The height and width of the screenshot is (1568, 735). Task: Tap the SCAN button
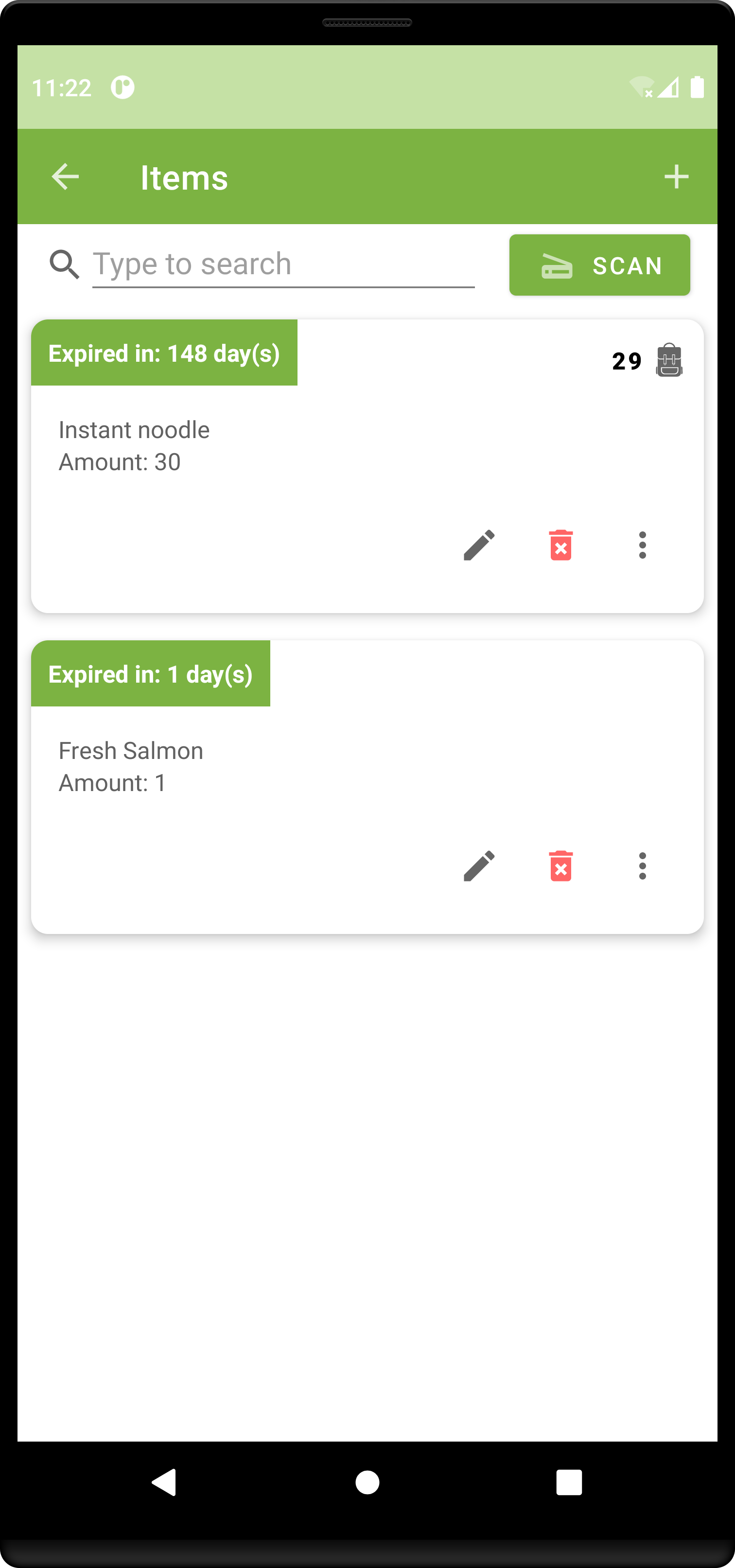599,265
